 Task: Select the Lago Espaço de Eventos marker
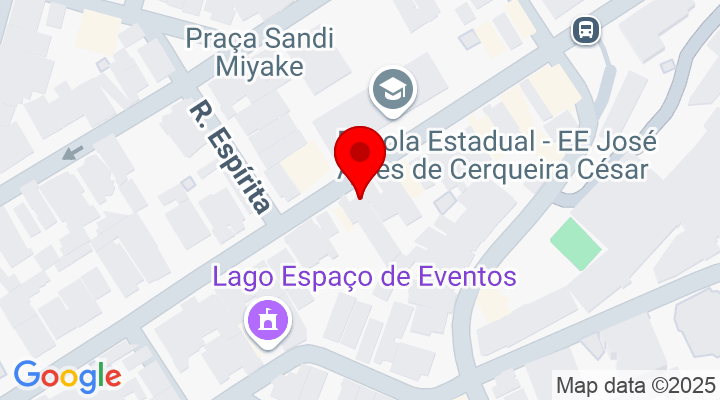tap(268, 322)
